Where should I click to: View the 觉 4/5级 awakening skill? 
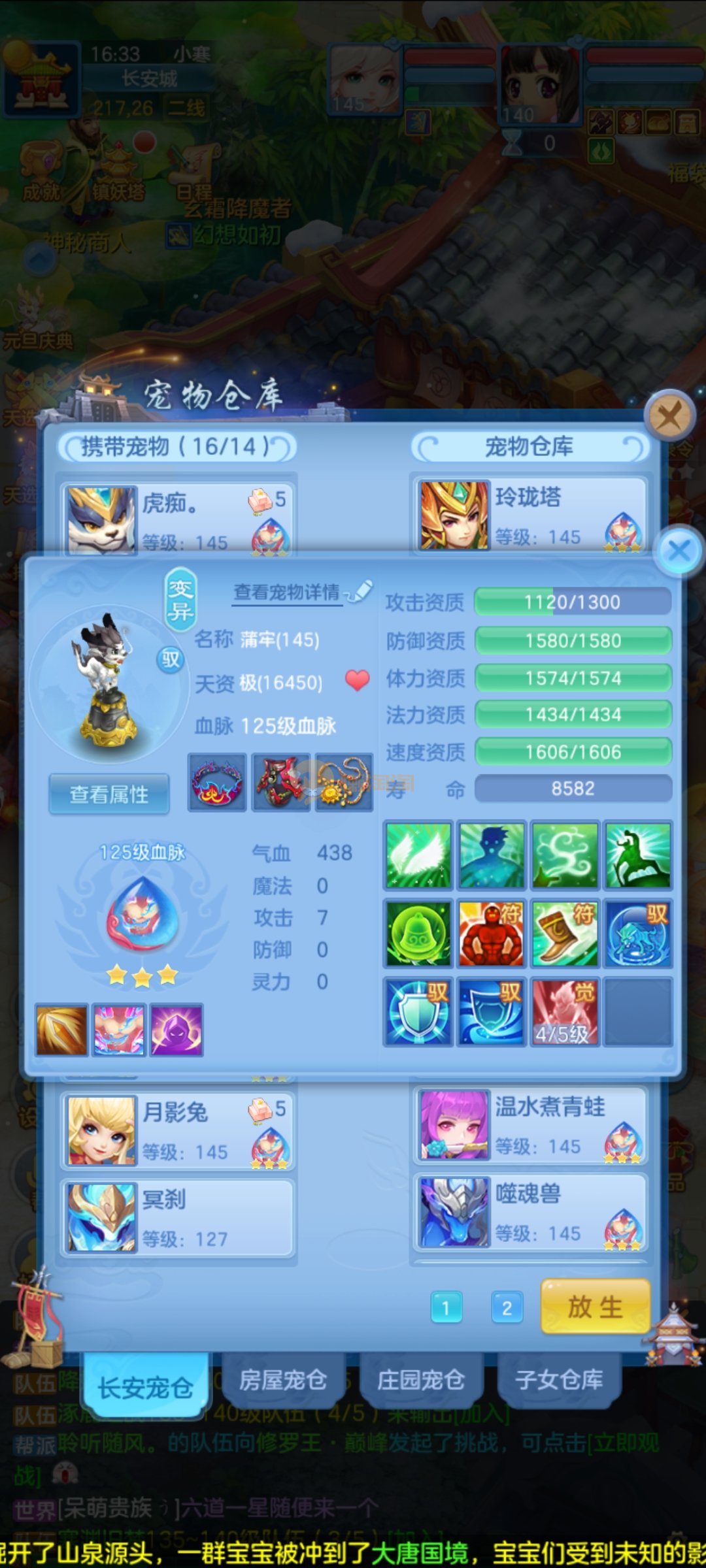(565, 1011)
